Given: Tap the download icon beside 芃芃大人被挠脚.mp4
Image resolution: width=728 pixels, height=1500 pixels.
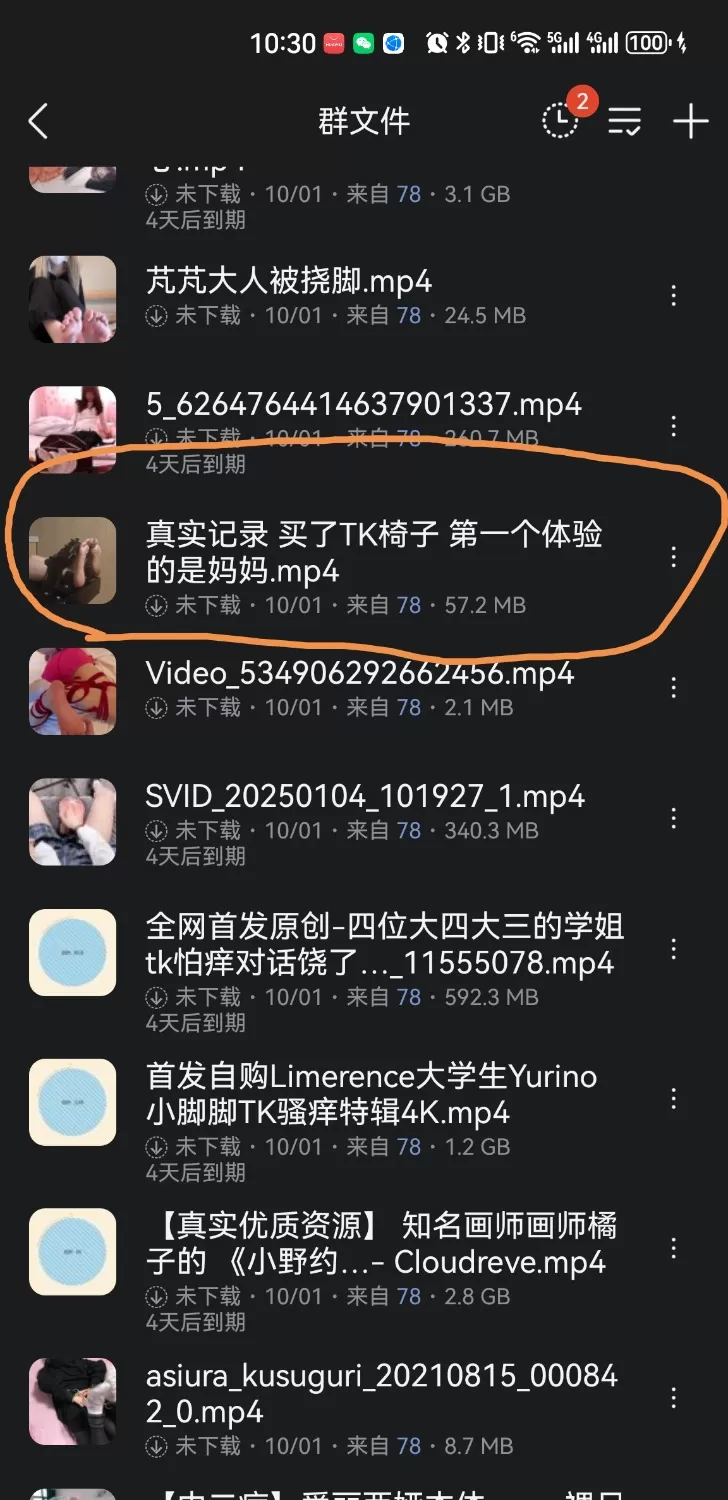Looking at the screenshot, I should 157,315.
